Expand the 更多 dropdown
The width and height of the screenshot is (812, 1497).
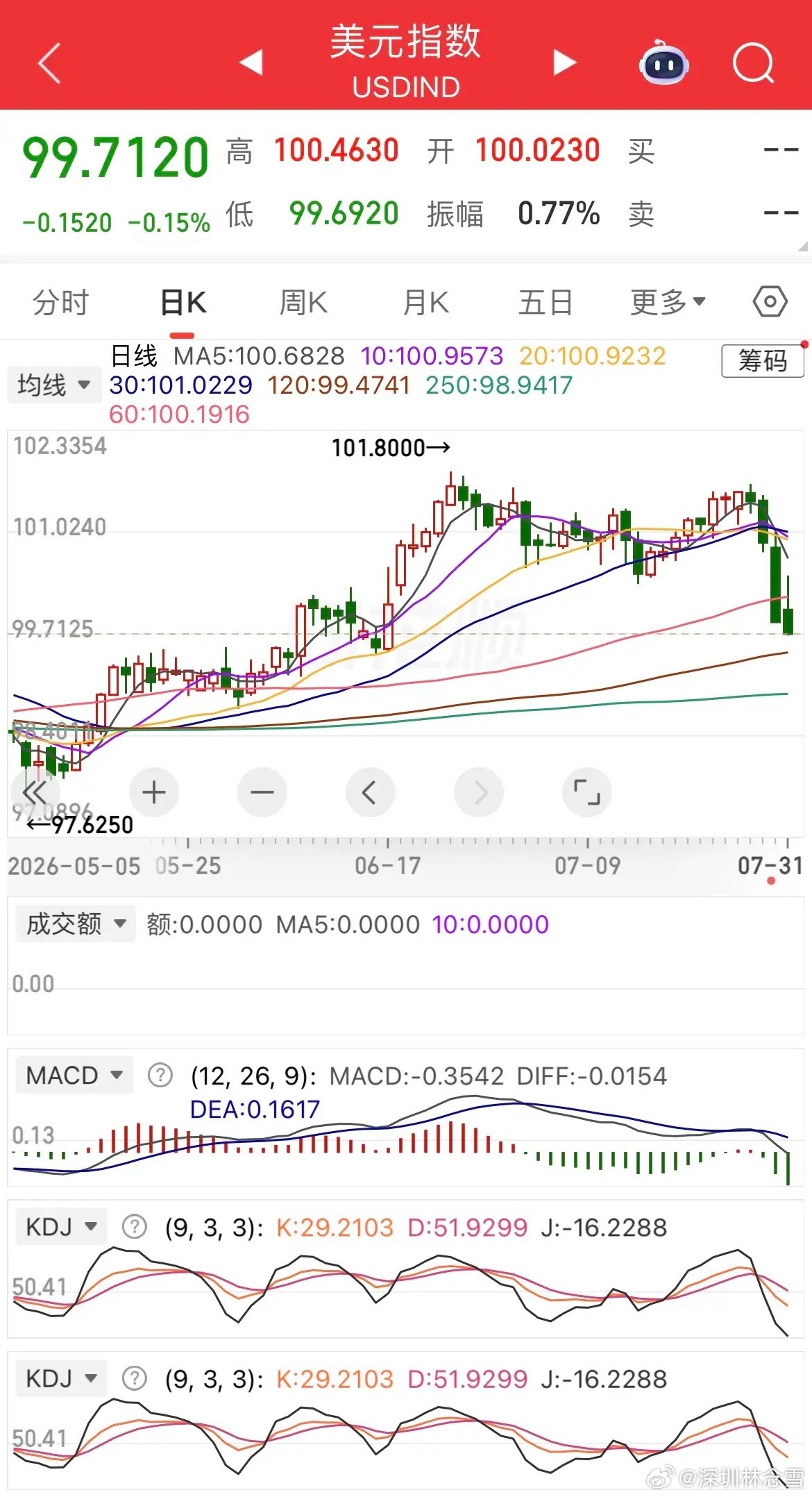click(x=668, y=303)
